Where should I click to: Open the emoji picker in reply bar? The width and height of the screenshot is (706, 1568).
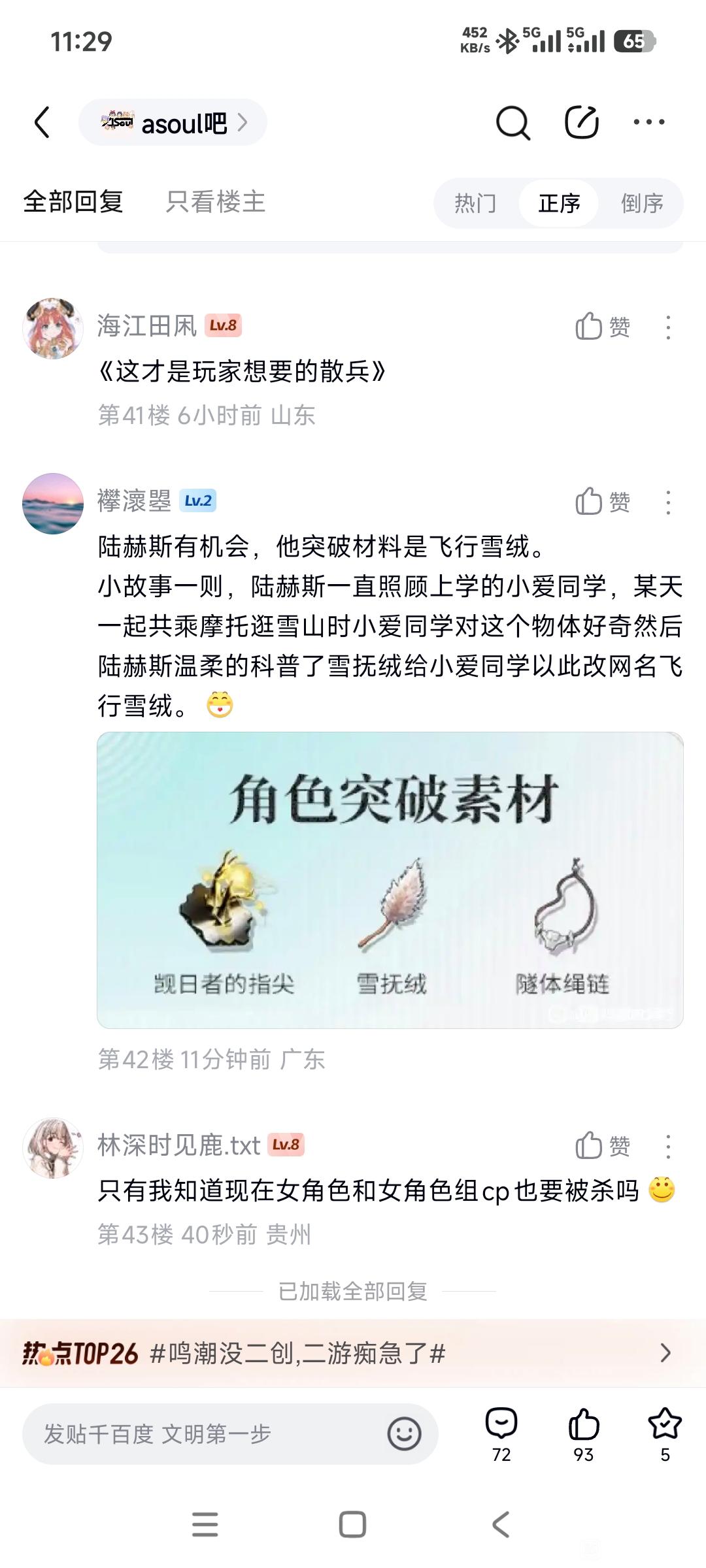pyautogui.click(x=404, y=1434)
